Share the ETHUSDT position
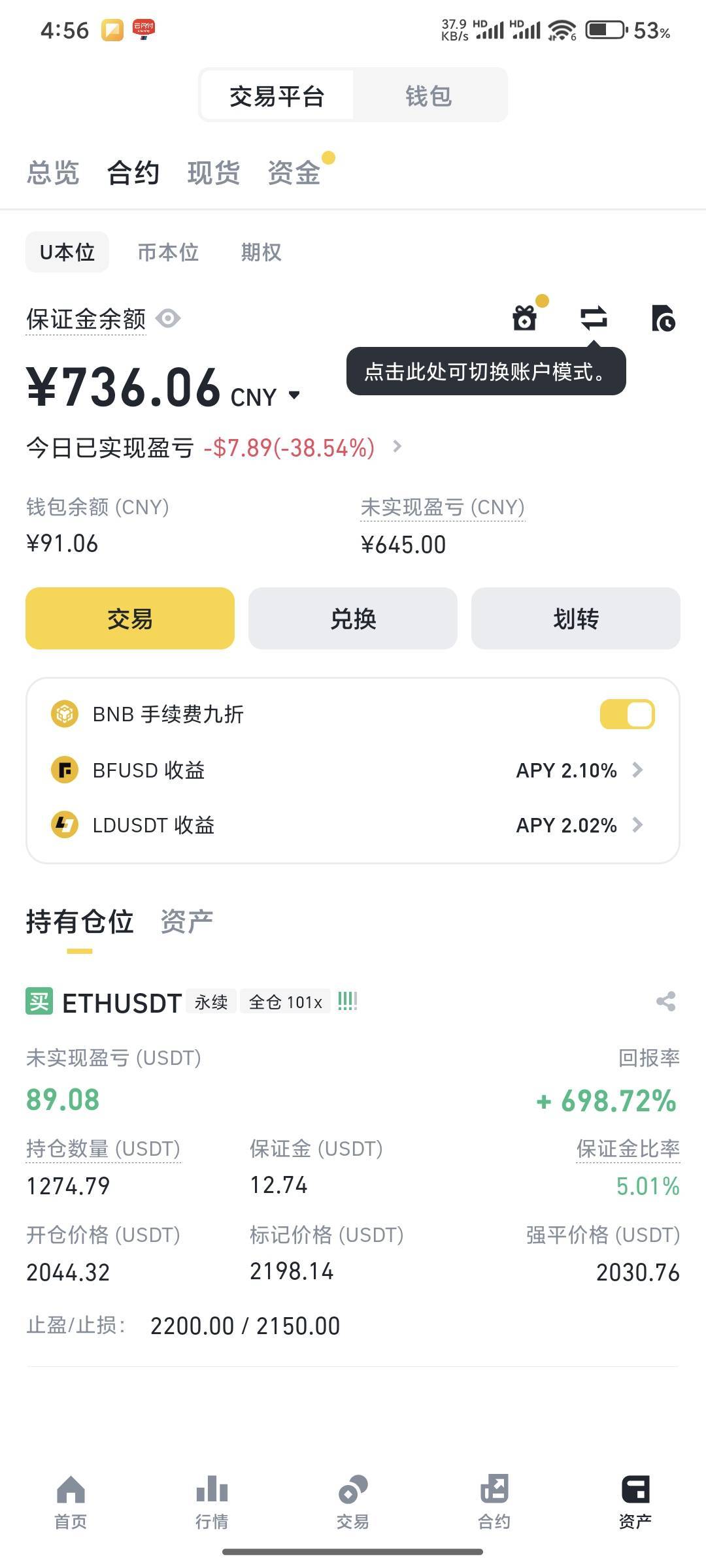The width and height of the screenshot is (706, 1568). [x=665, y=1002]
